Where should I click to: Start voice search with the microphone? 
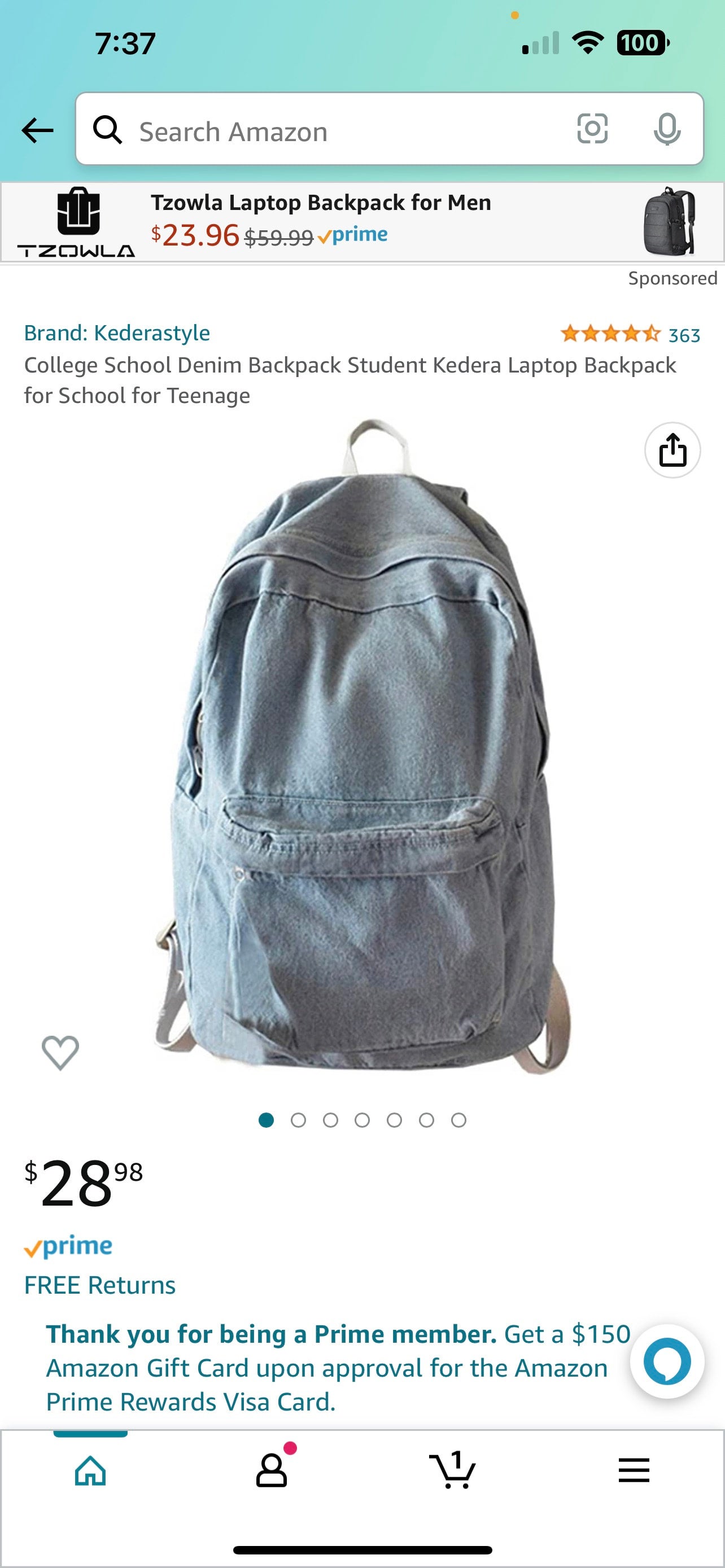(667, 129)
